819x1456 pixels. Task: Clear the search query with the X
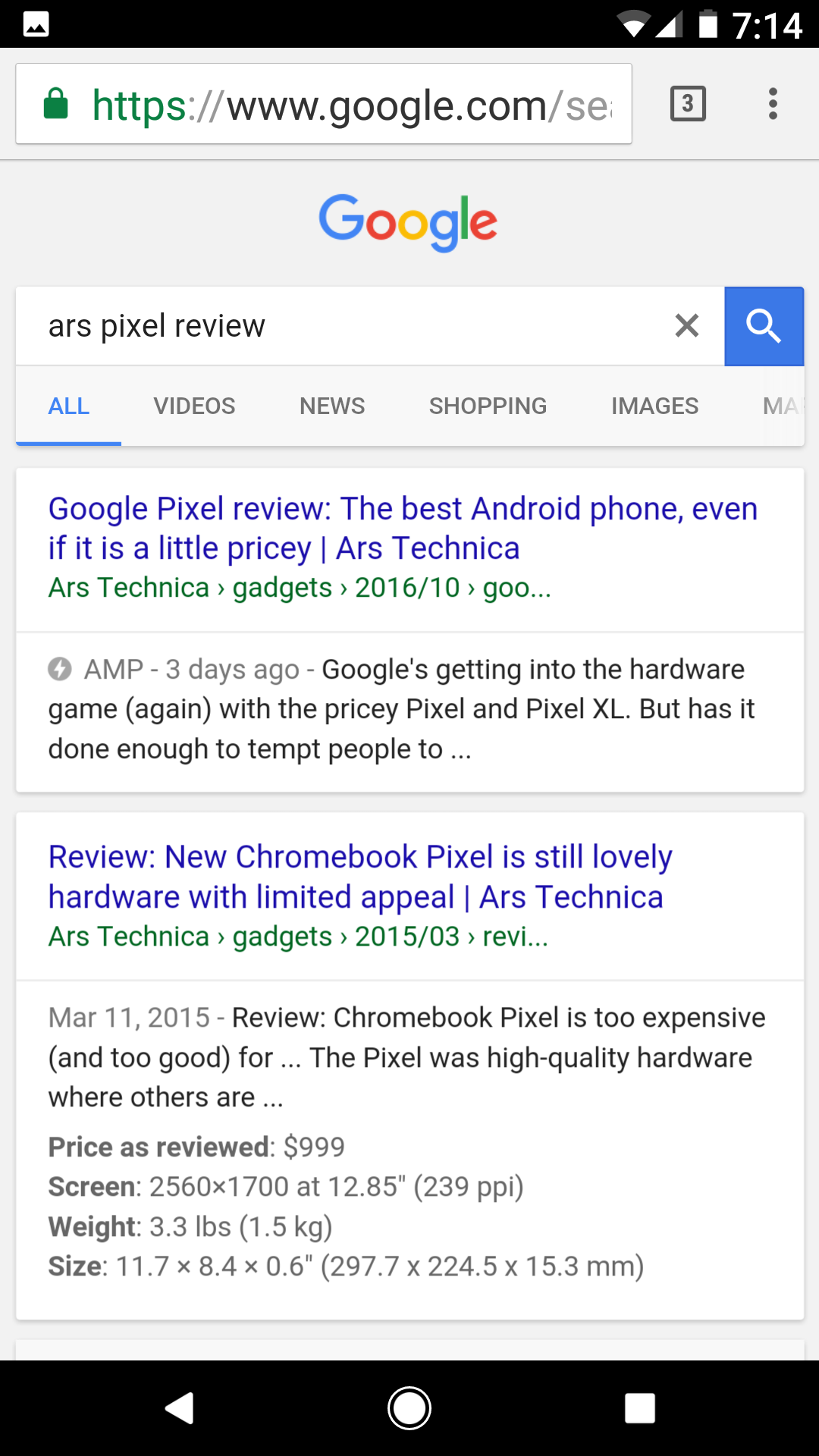687,326
